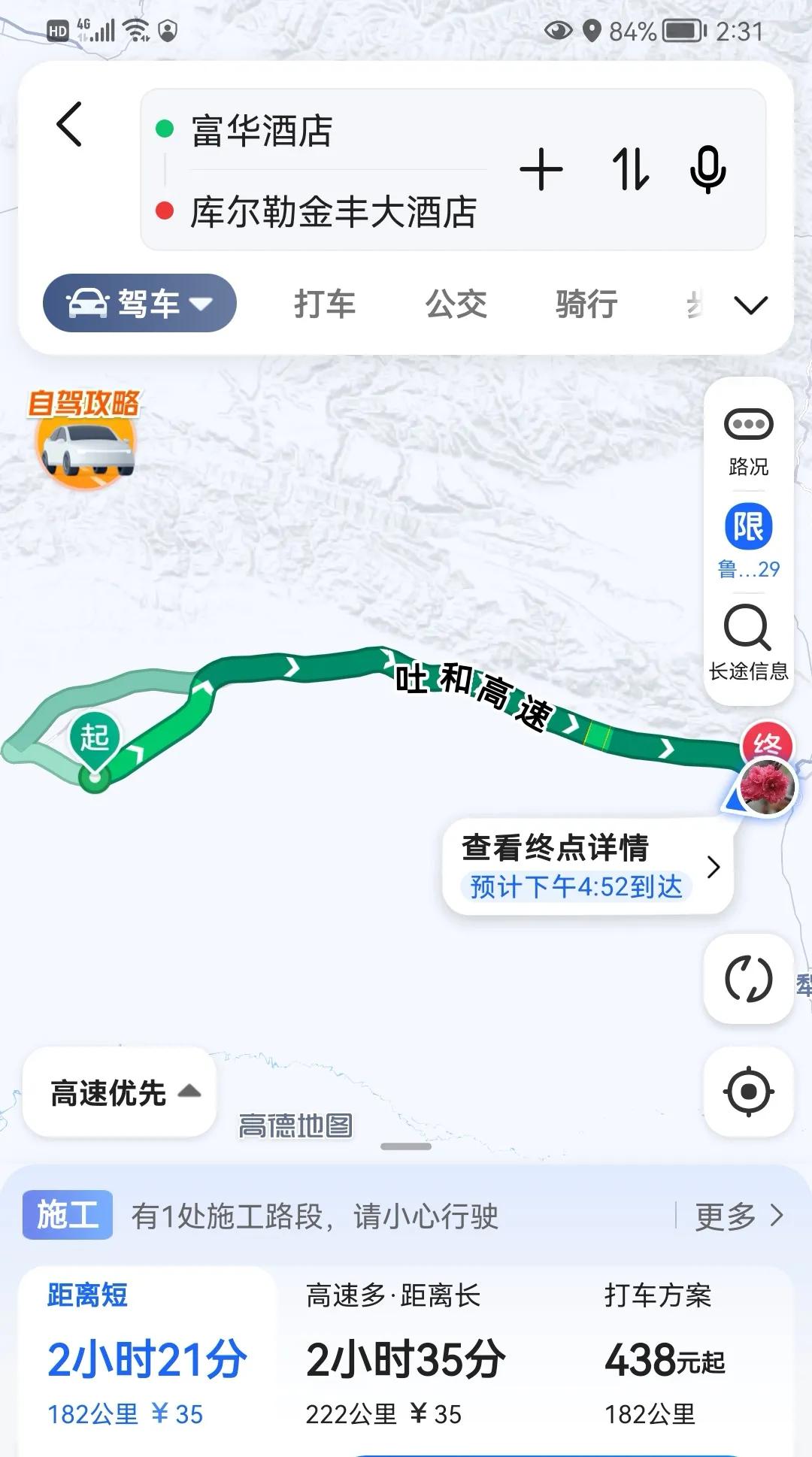
Task: Open the voice input microphone
Action: 707,171
